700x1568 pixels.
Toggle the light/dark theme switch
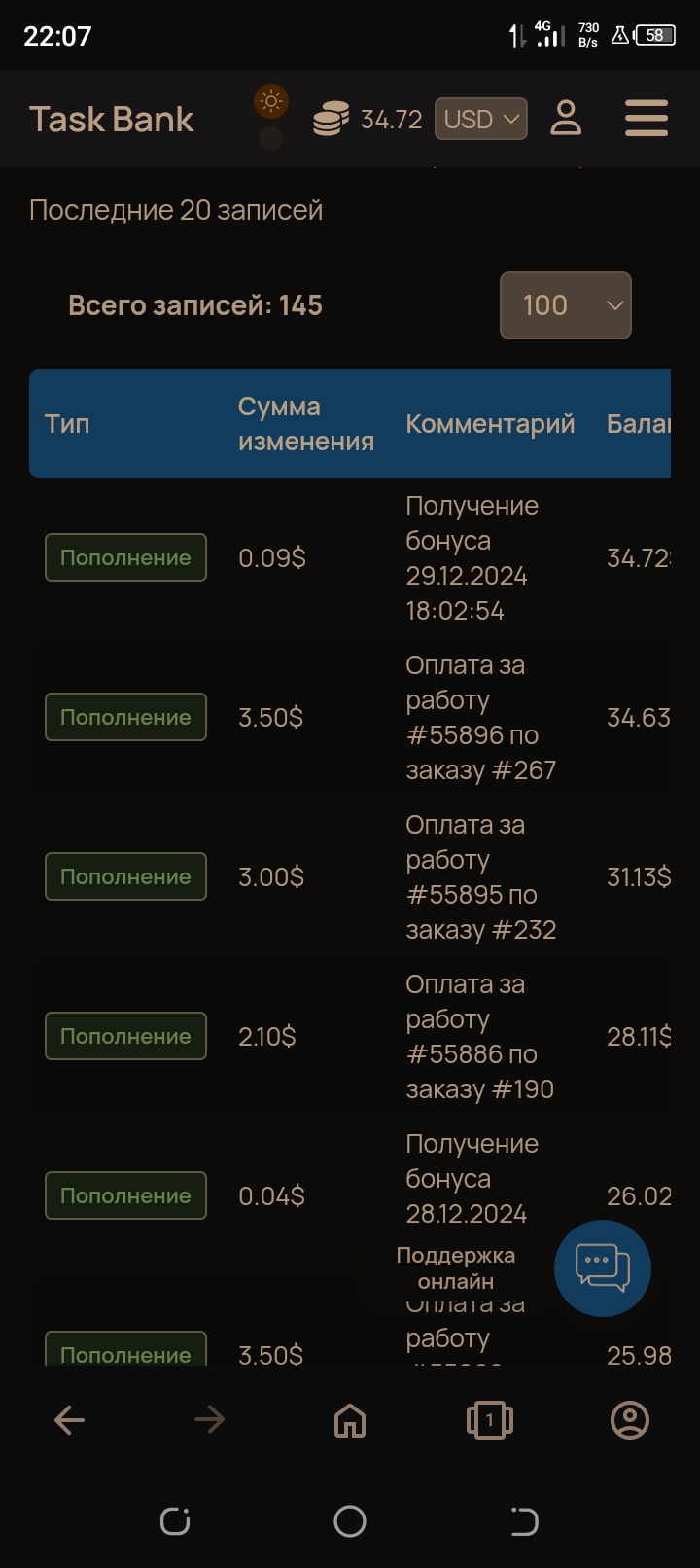click(271, 119)
